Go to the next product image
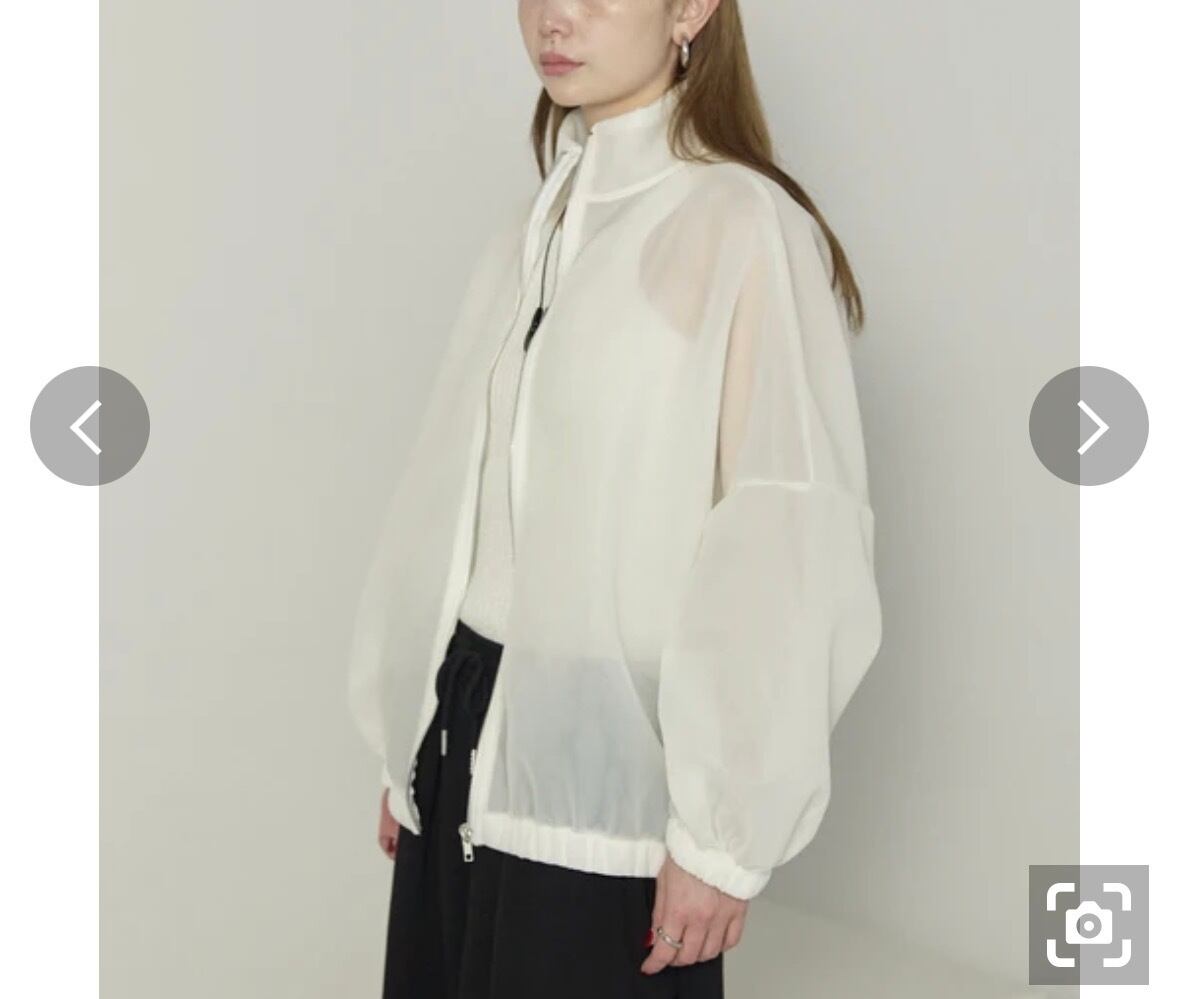The image size is (1179, 999). 1089,426
